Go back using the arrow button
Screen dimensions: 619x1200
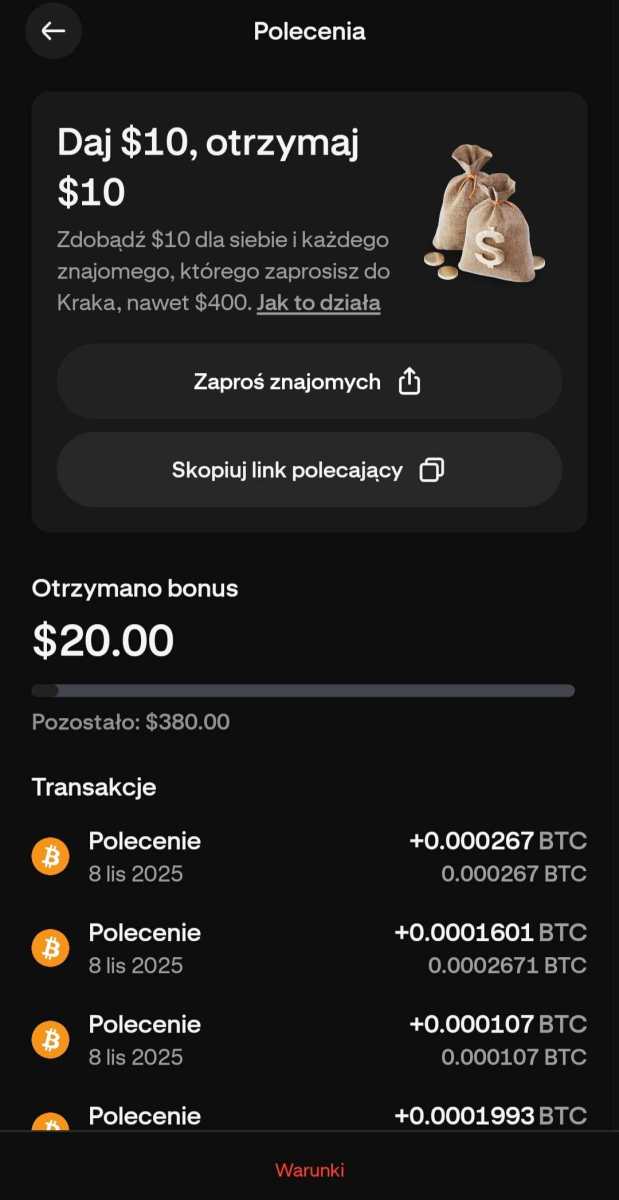(53, 31)
